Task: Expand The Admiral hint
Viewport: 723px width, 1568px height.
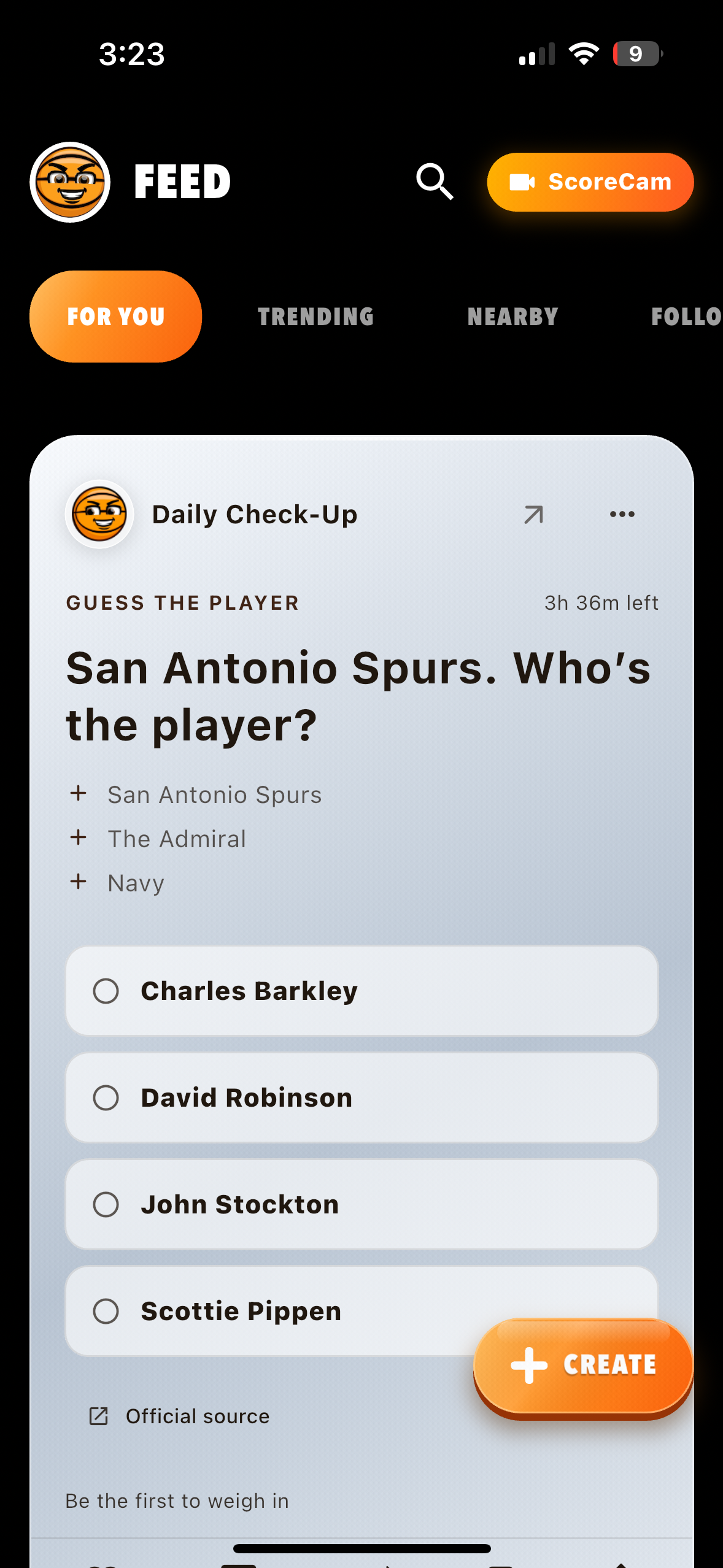Action: click(x=157, y=839)
